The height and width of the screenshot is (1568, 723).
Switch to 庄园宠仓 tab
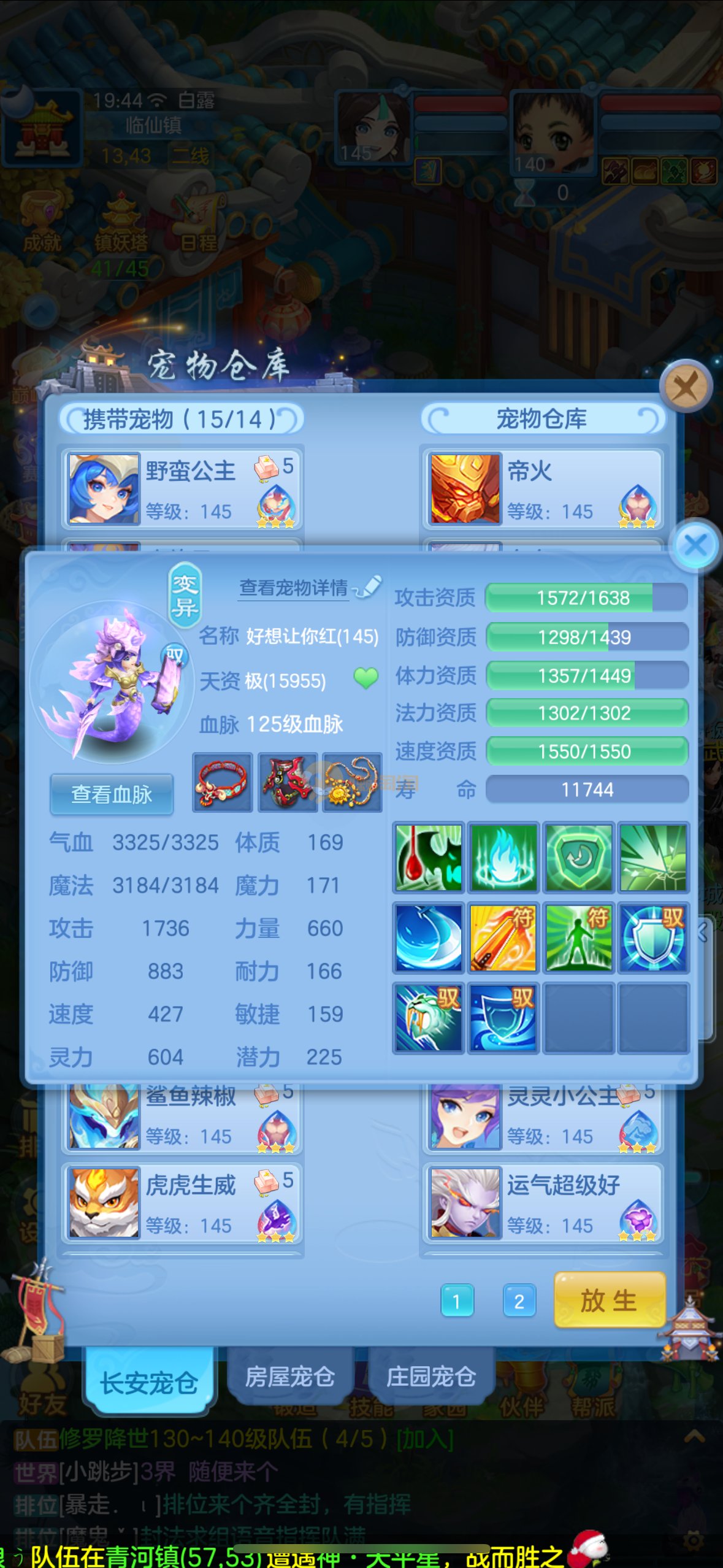coord(431,1377)
